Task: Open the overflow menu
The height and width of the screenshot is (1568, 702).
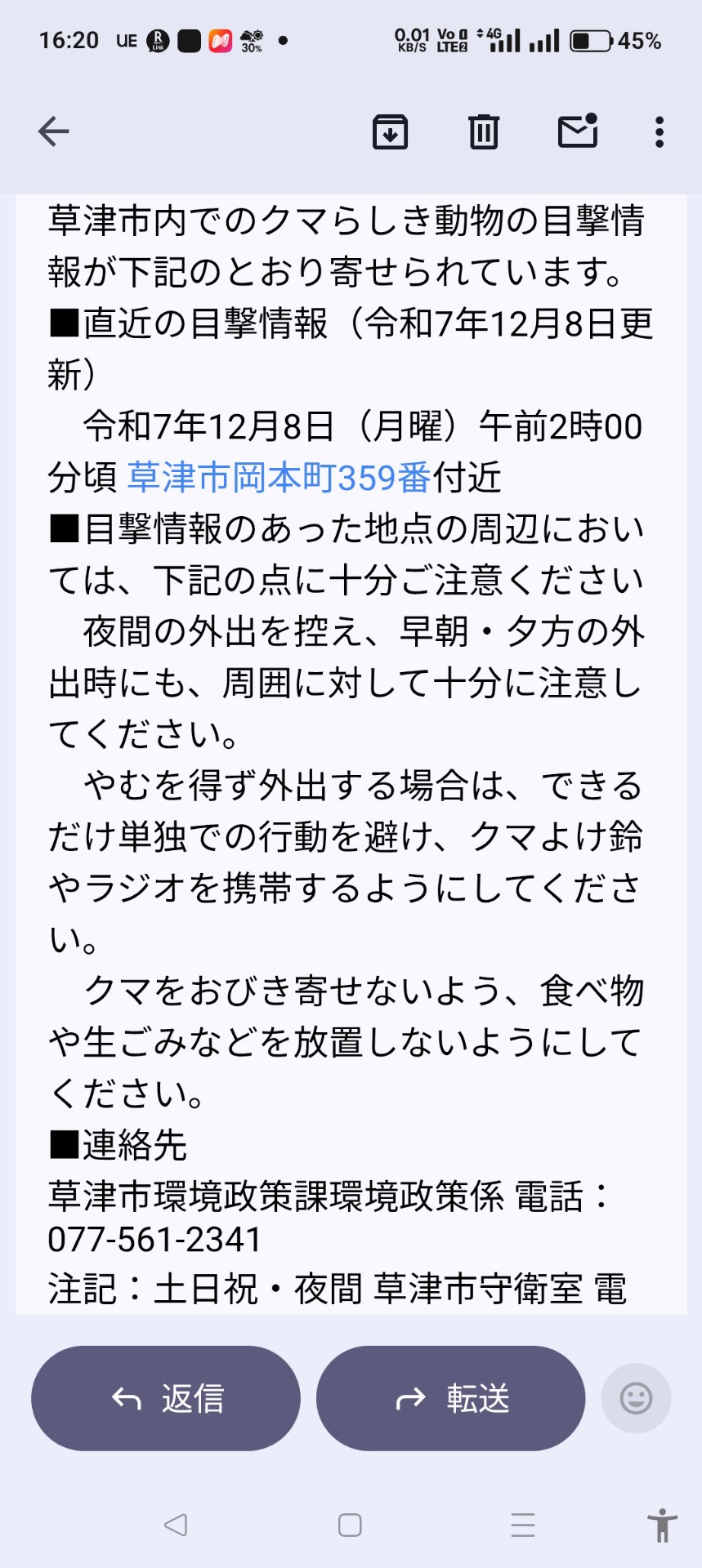Action: (x=659, y=131)
